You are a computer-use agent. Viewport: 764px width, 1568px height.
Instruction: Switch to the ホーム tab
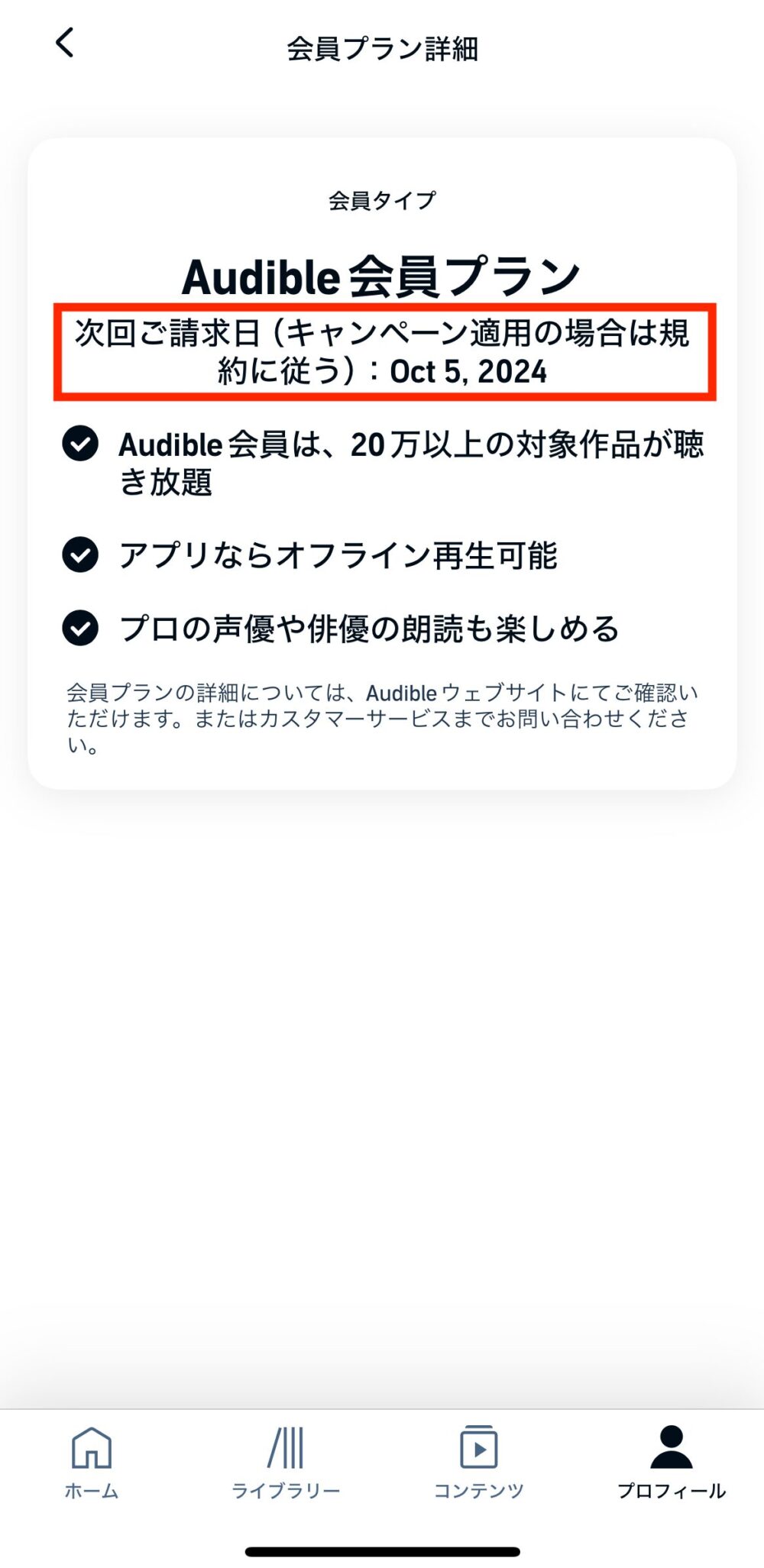92,1462
